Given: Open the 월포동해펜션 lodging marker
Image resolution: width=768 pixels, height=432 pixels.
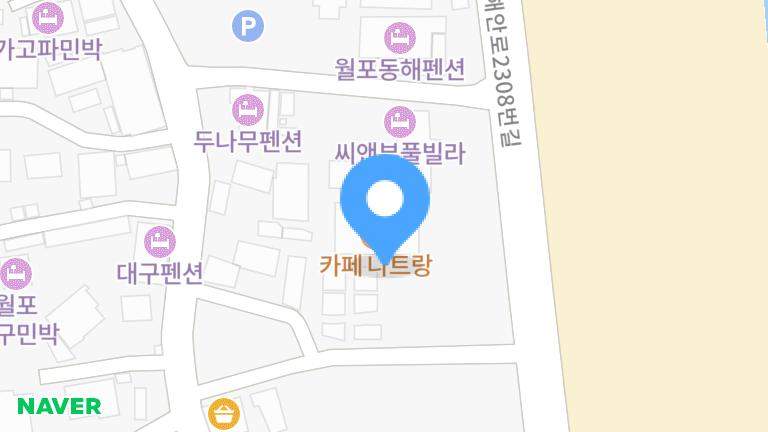Looking at the screenshot, I should click(400, 37).
